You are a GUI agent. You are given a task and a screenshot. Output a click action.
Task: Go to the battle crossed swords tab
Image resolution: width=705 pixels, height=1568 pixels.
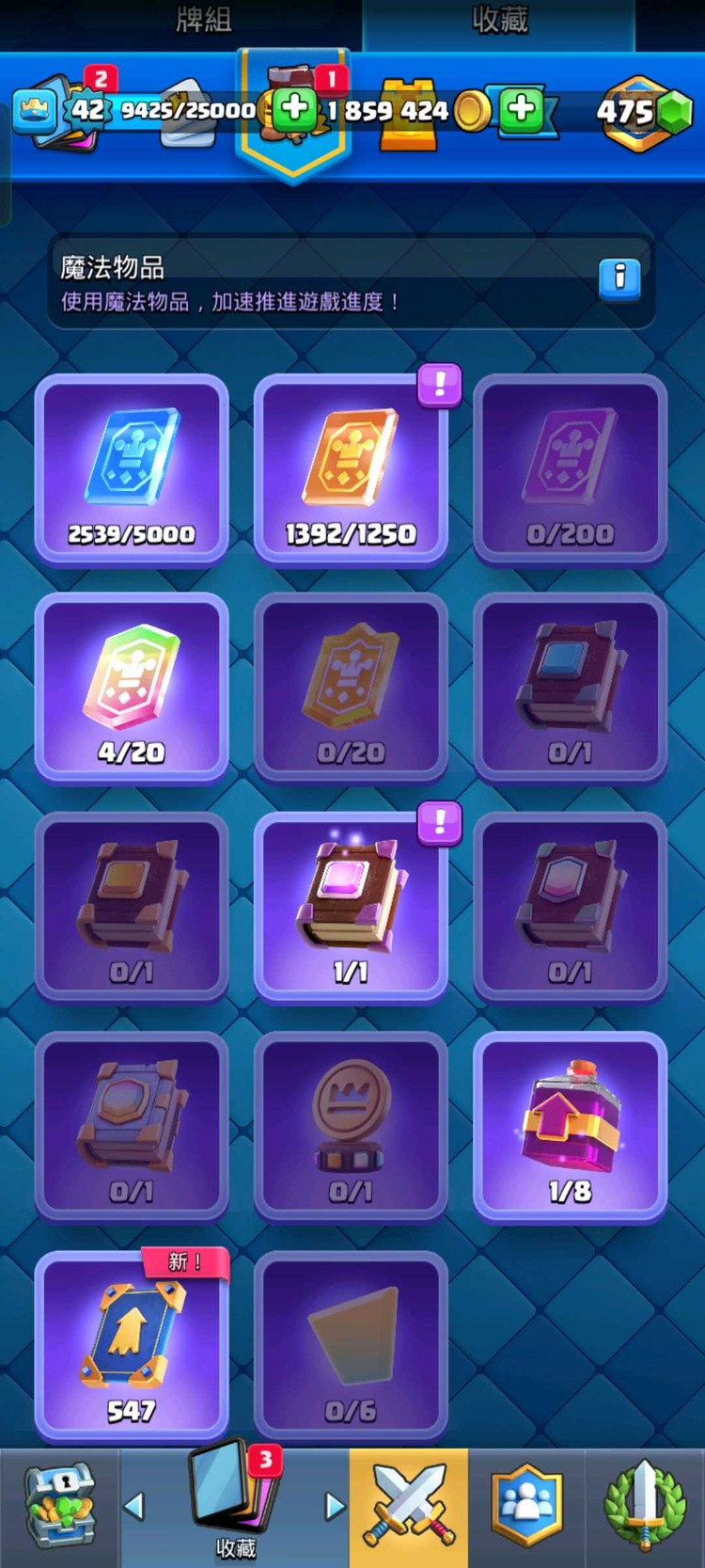click(x=409, y=1507)
